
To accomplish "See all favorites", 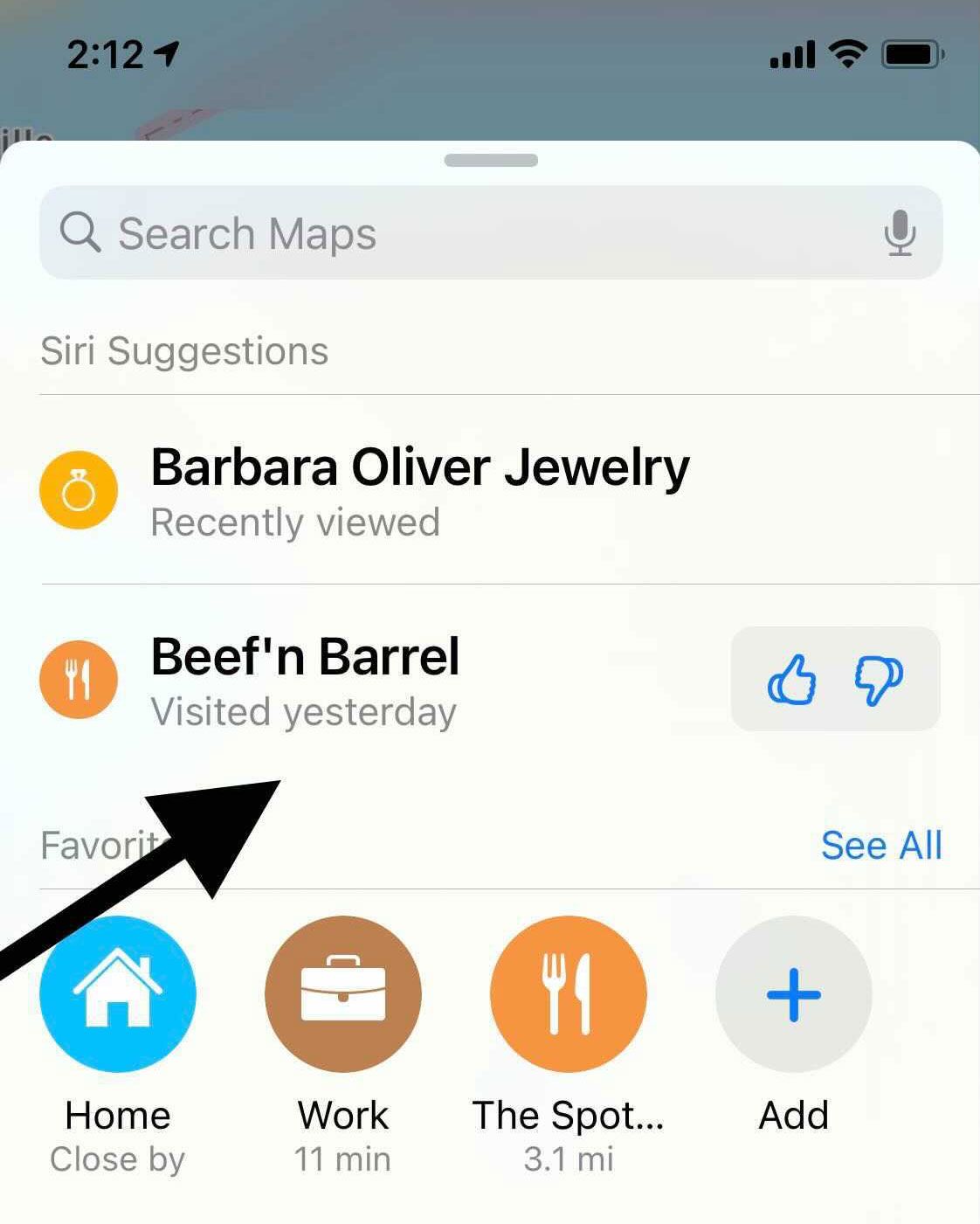I will click(x=880, y=846).
